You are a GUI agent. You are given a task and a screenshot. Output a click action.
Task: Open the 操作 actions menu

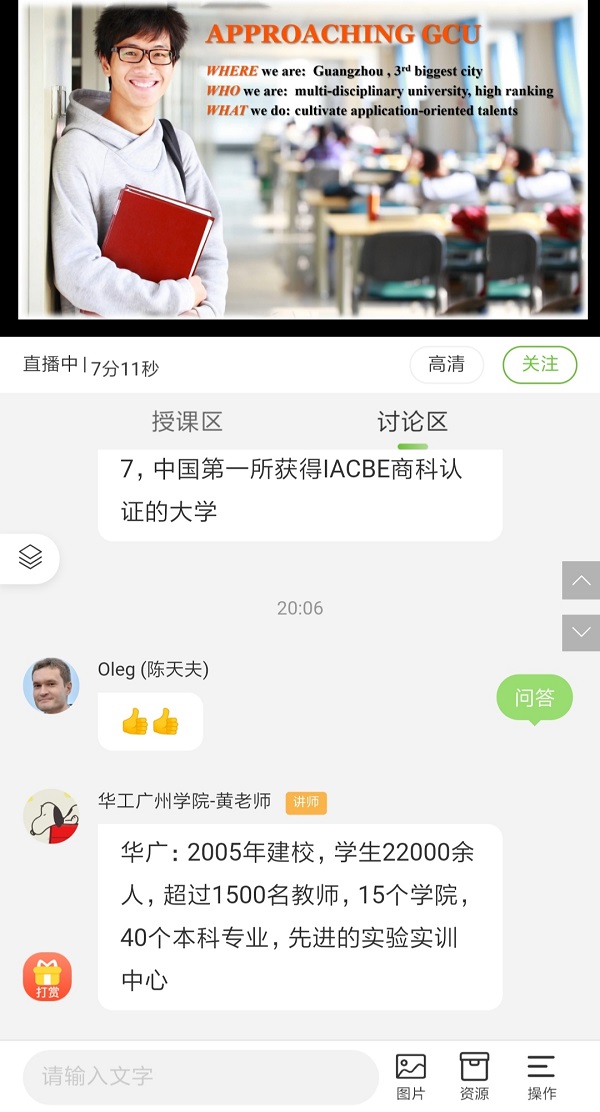pyautogui.click(x=541, y=1076)
